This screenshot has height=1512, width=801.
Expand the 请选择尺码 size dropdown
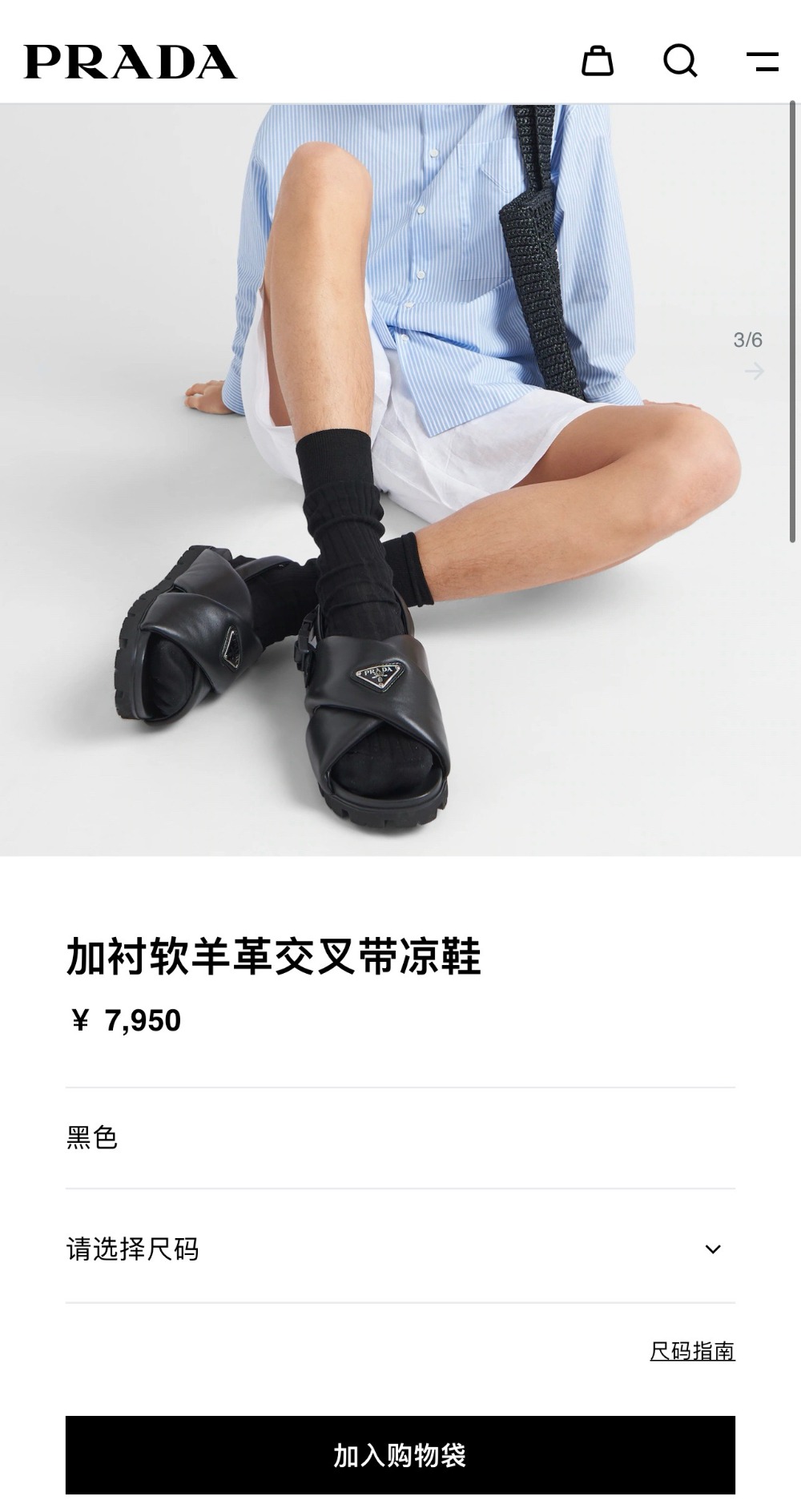tap(400, 1249)
